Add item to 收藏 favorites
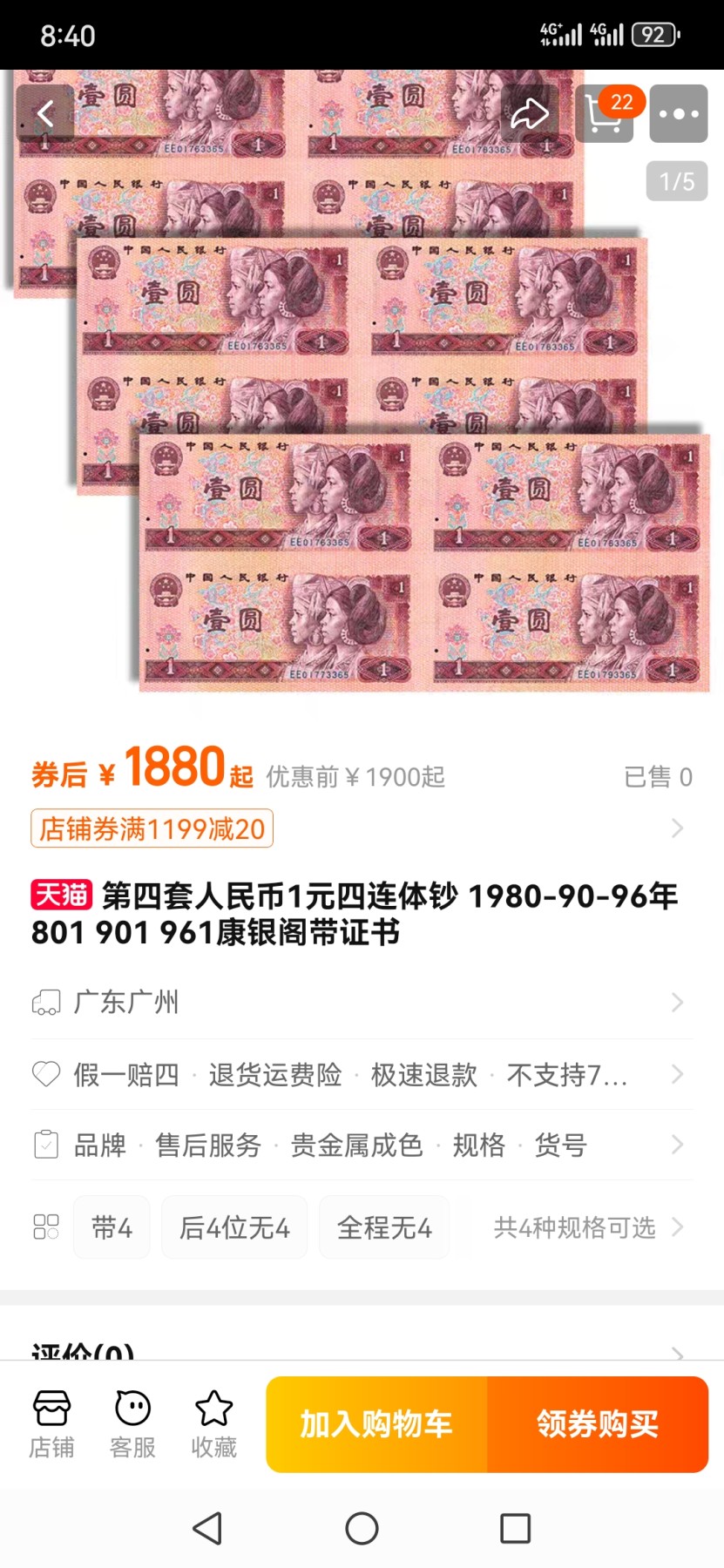Viewport: 724px width, 1568px height. point(213,1424)
